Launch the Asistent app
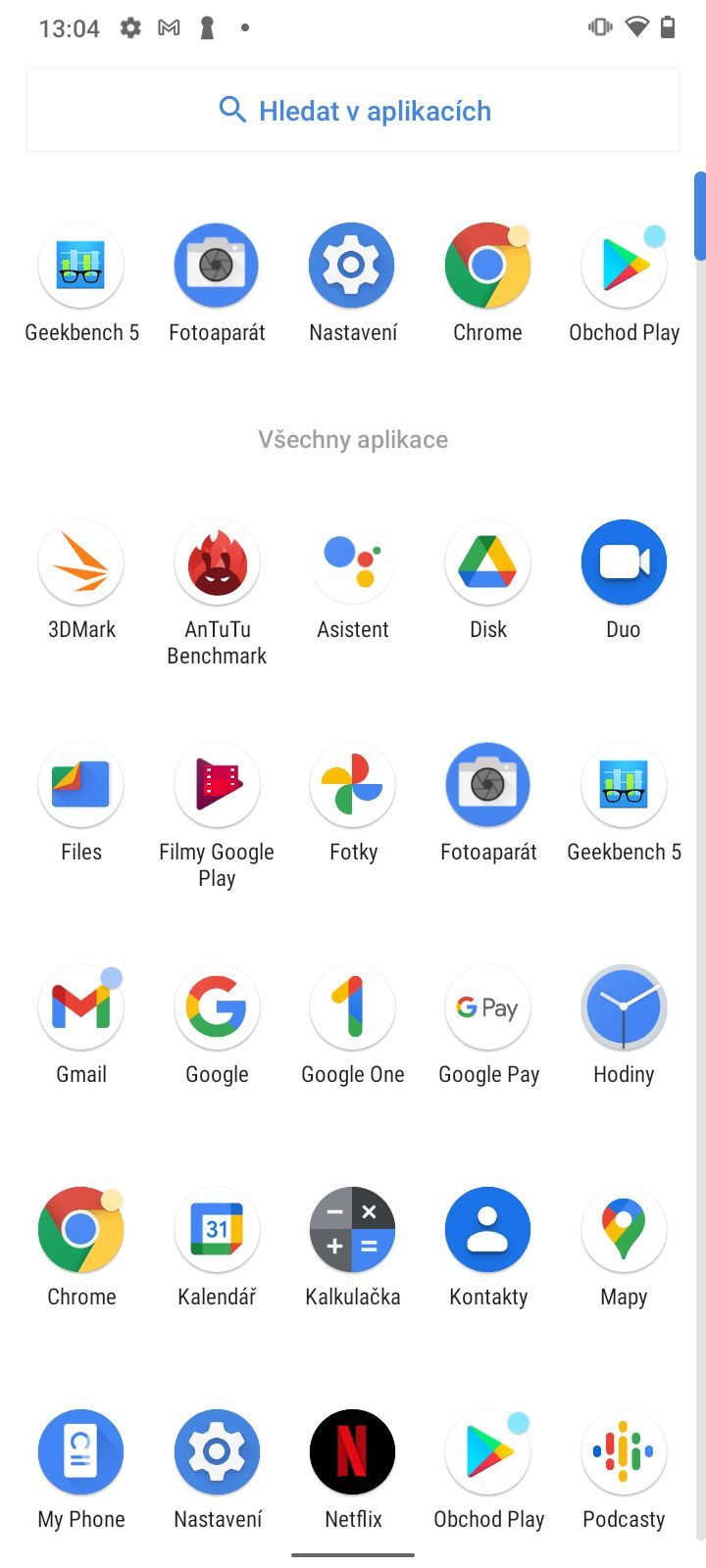 (x=352, y=563)
